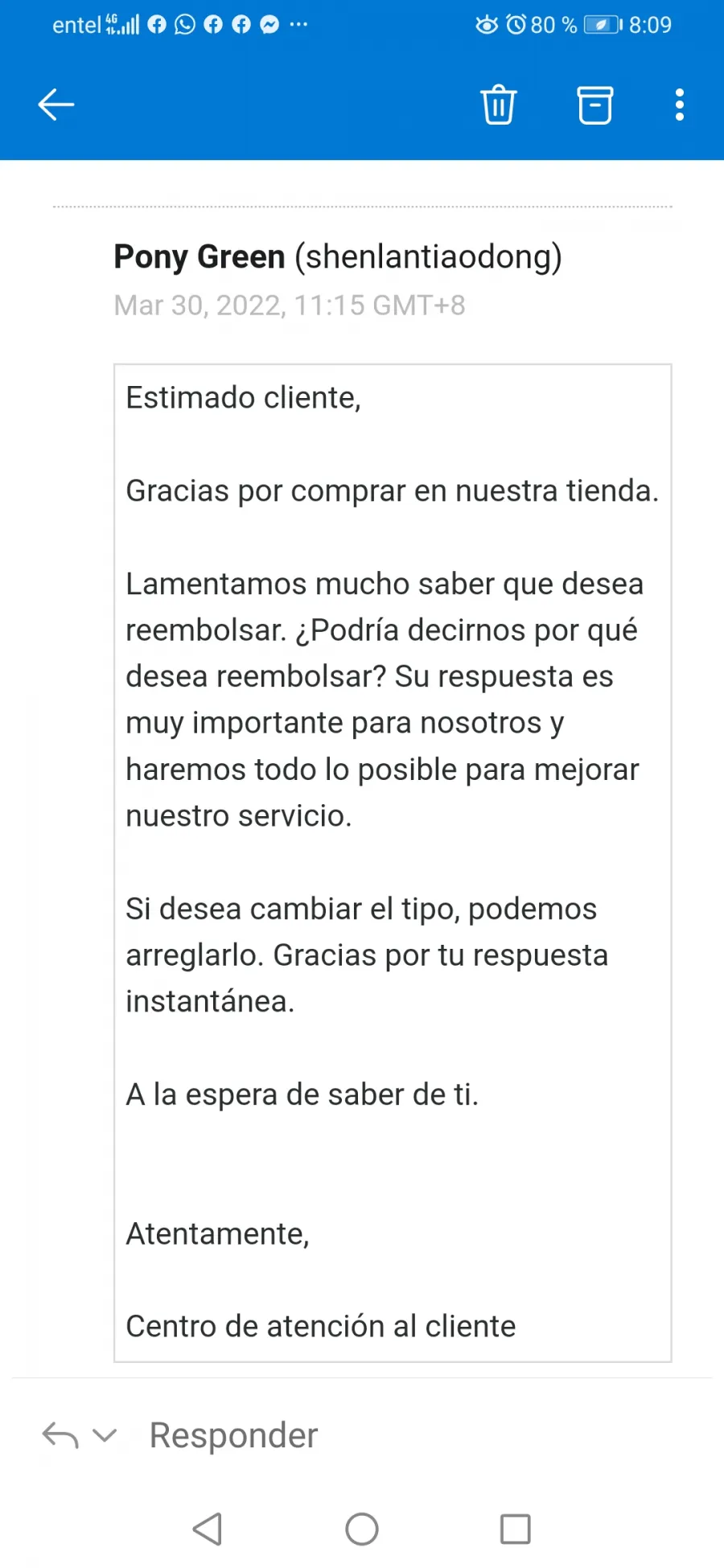Viewport: 724px width, 1568px height.
Task: Open the three-dot overflow menu
Action: point(680,105)
